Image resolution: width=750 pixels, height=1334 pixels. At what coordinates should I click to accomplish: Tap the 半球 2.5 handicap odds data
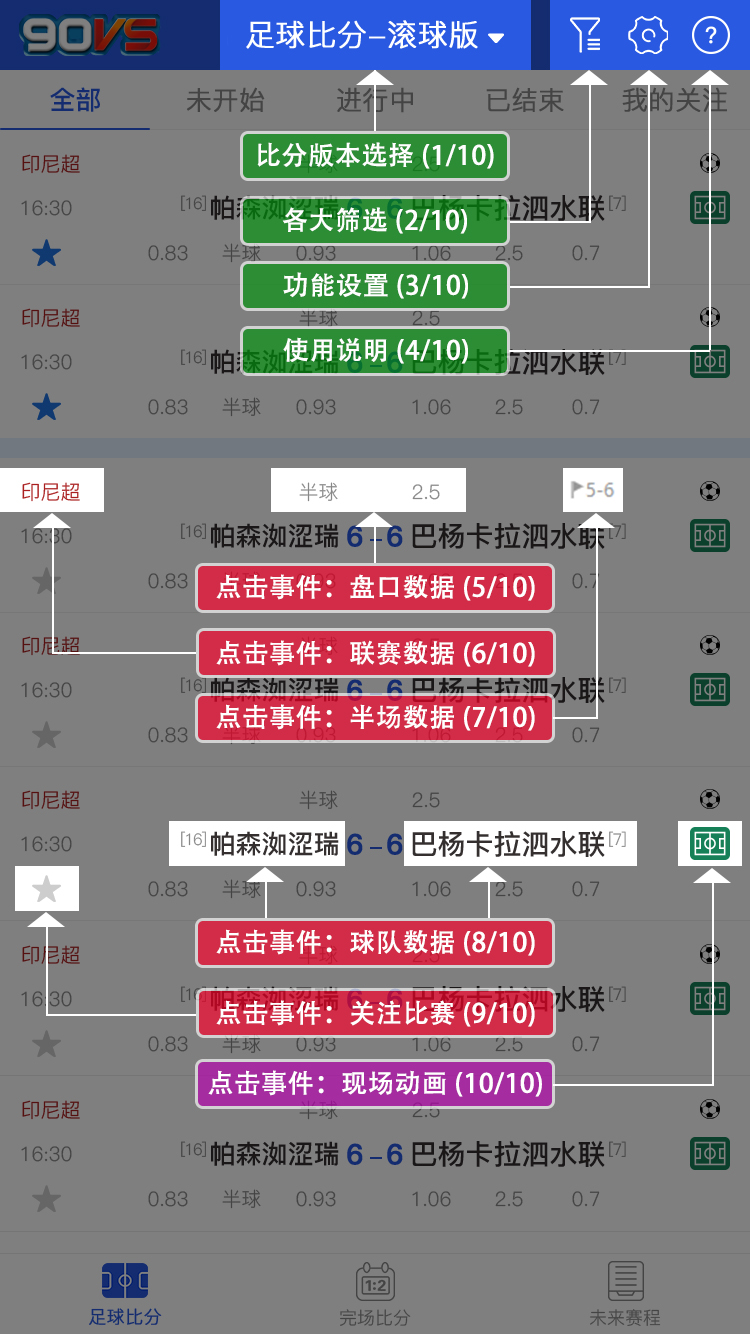[368, 490]
